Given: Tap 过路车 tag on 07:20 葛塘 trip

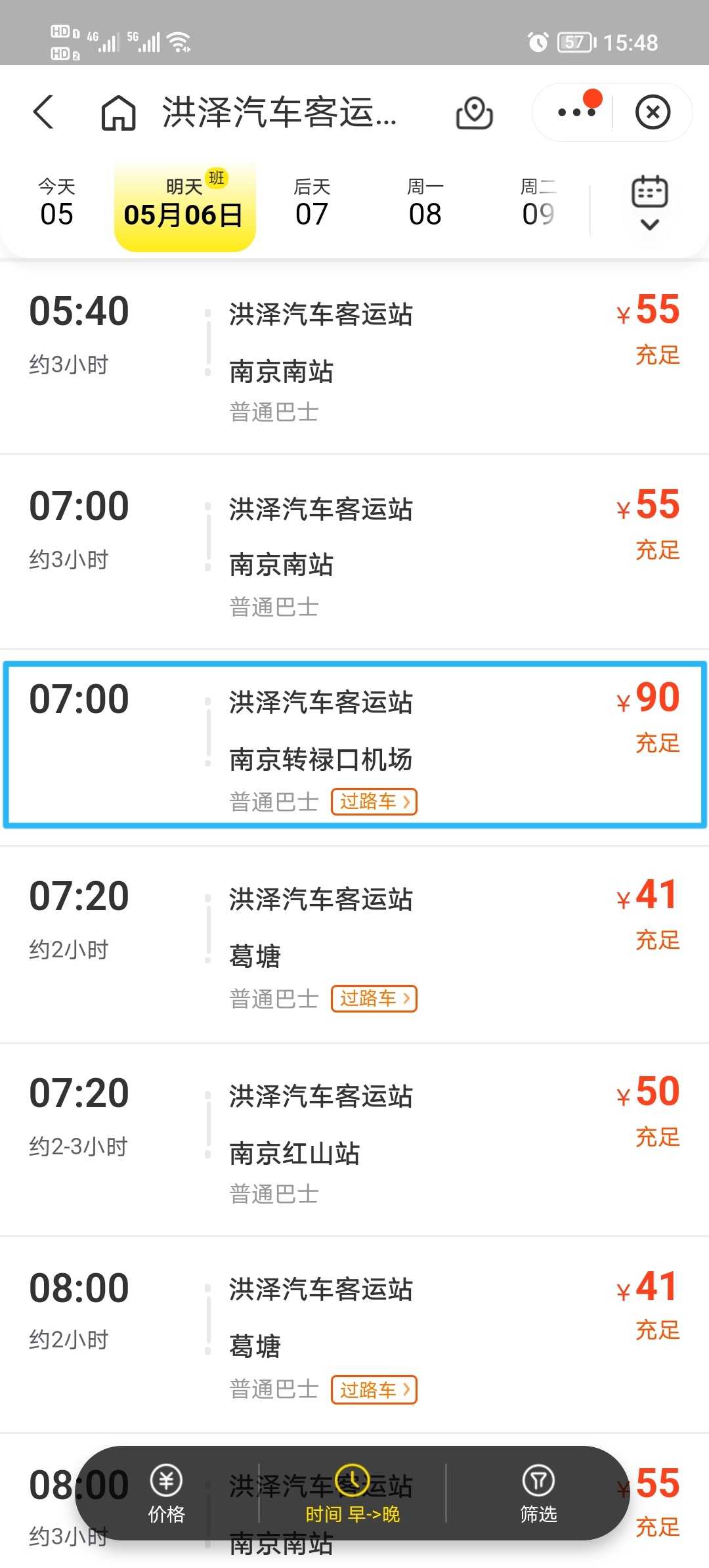Looking at the screenshot, I should [x=374, y=999].
